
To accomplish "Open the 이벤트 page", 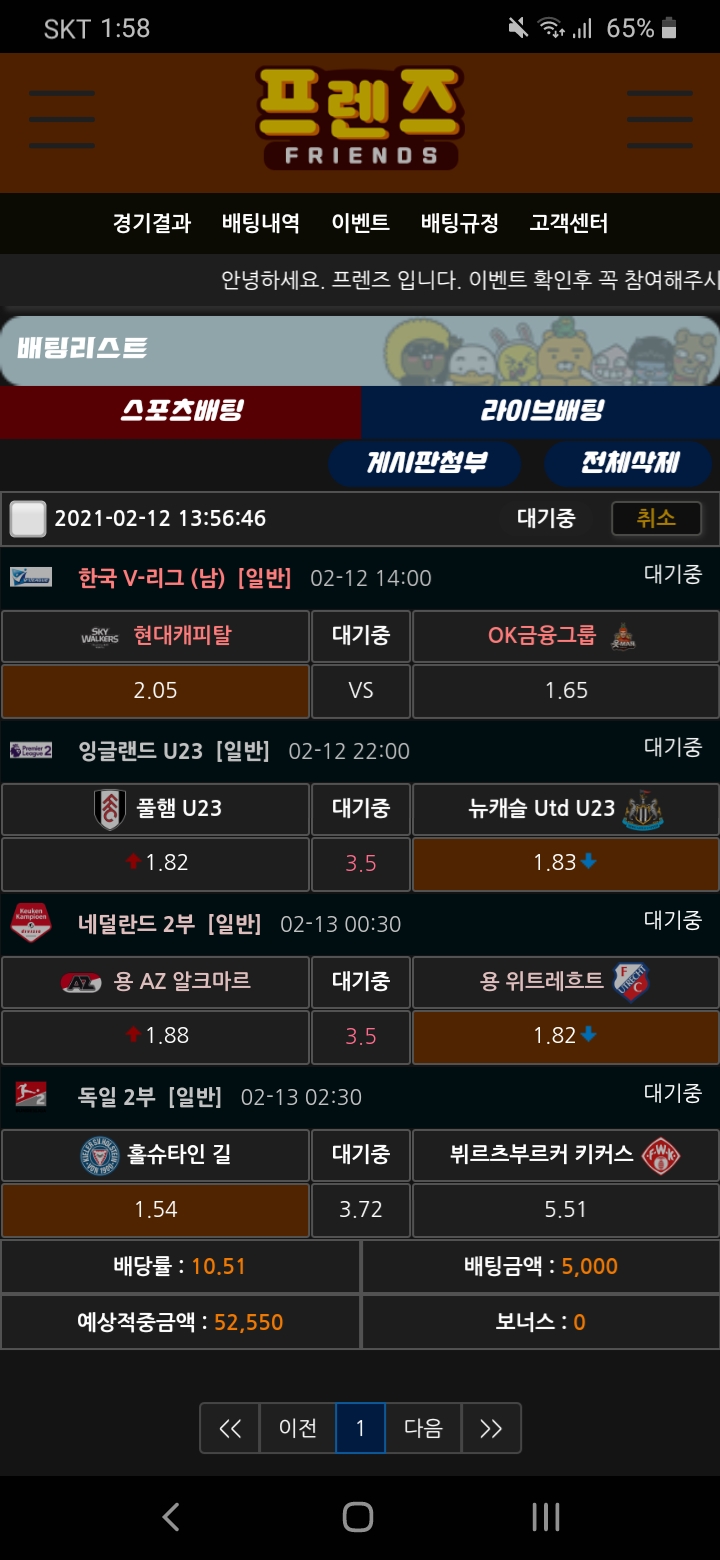I will point(360,222).
